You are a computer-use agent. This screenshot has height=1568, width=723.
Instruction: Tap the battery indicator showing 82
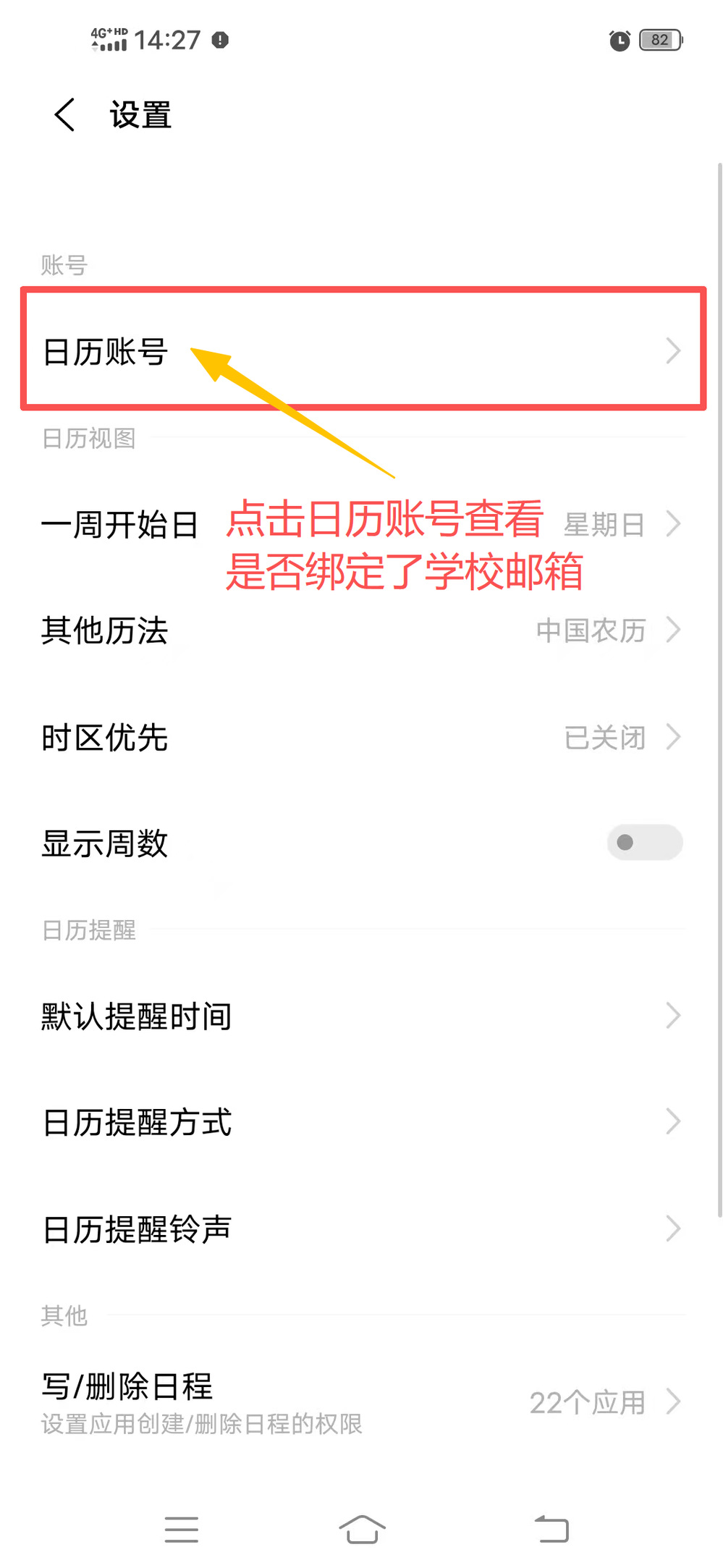coord(659,41)
